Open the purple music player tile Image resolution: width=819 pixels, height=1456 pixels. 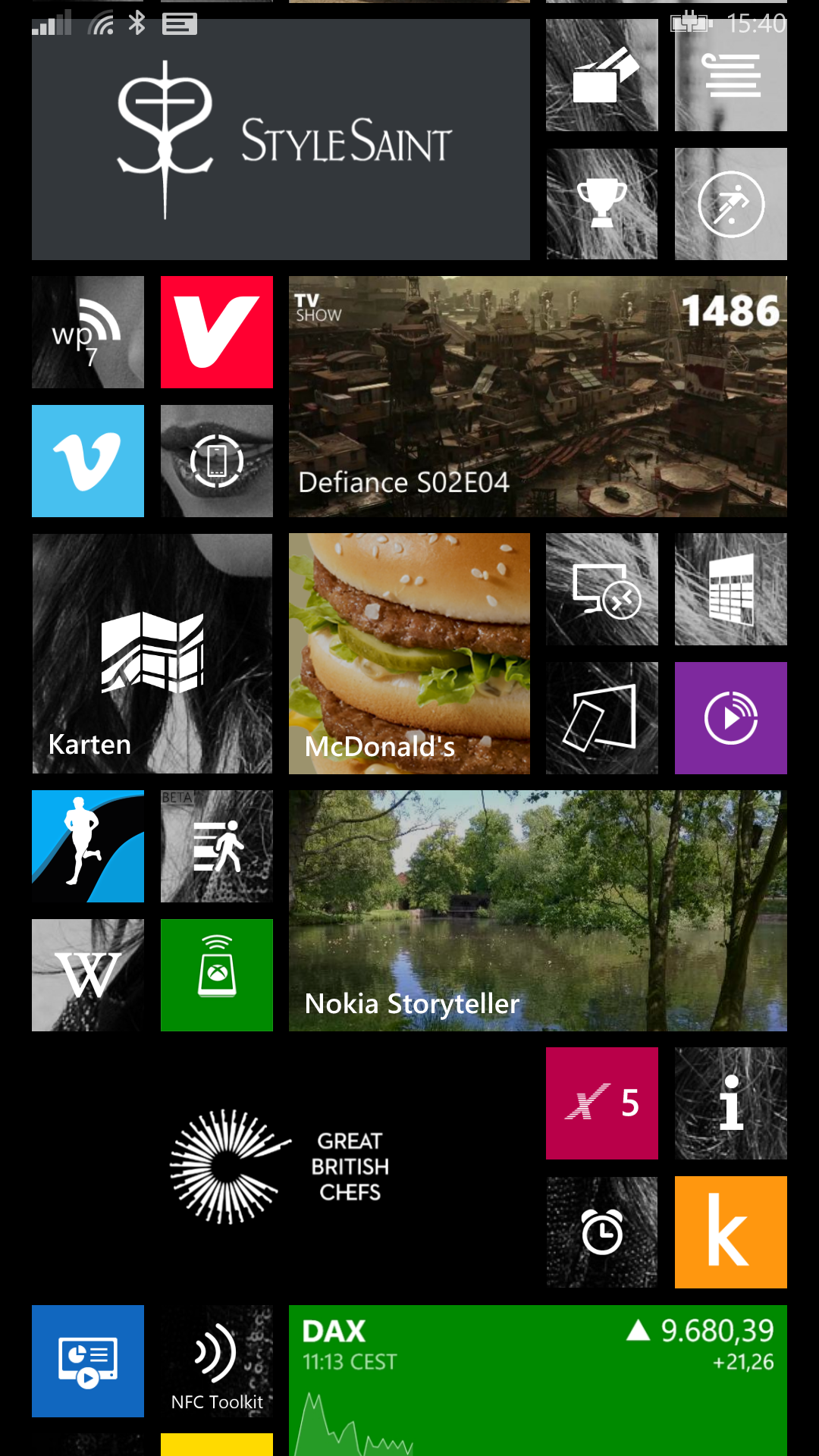[731, 718]
